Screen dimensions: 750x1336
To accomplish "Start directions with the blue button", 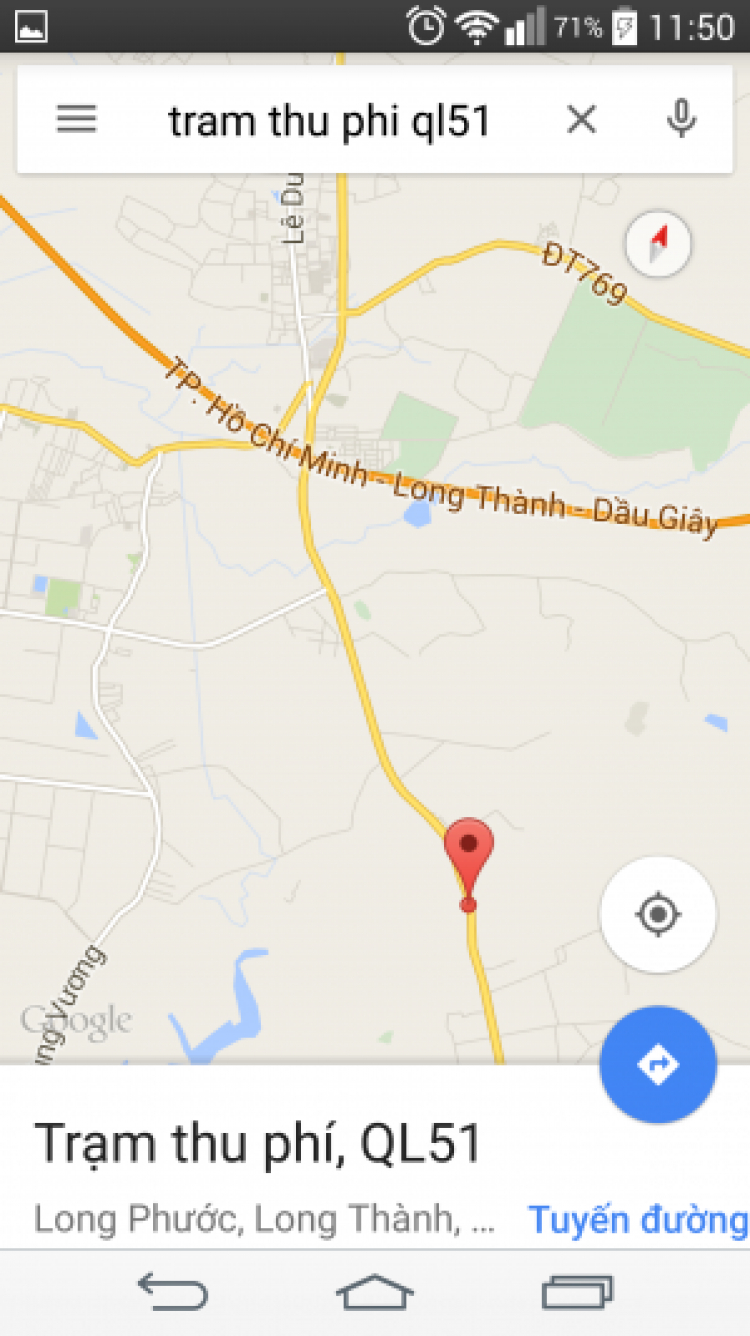I will [658, 1065].
